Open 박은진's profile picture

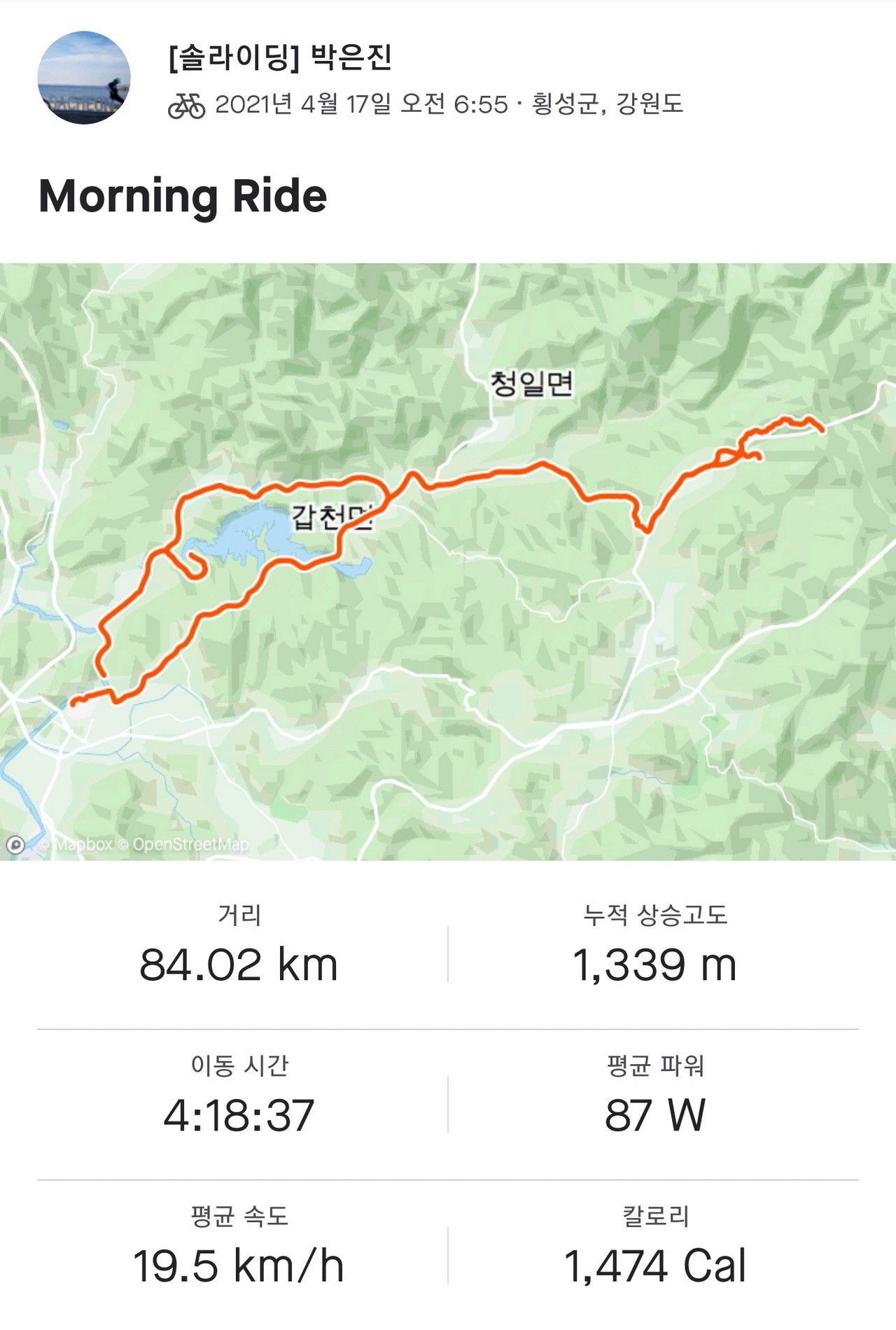(x=84, y=78)
